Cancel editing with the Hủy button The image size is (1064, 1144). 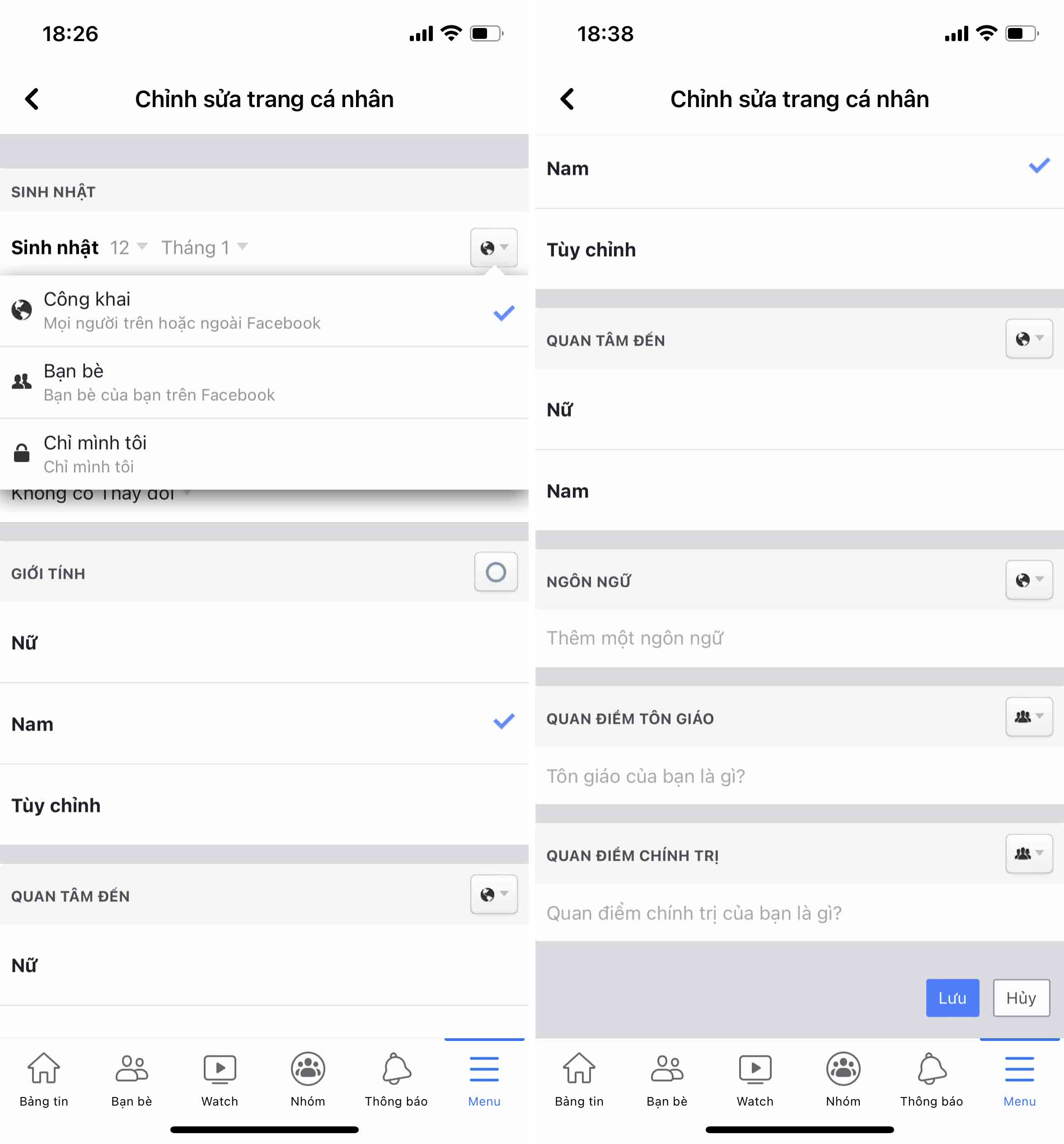(1021, 998)
